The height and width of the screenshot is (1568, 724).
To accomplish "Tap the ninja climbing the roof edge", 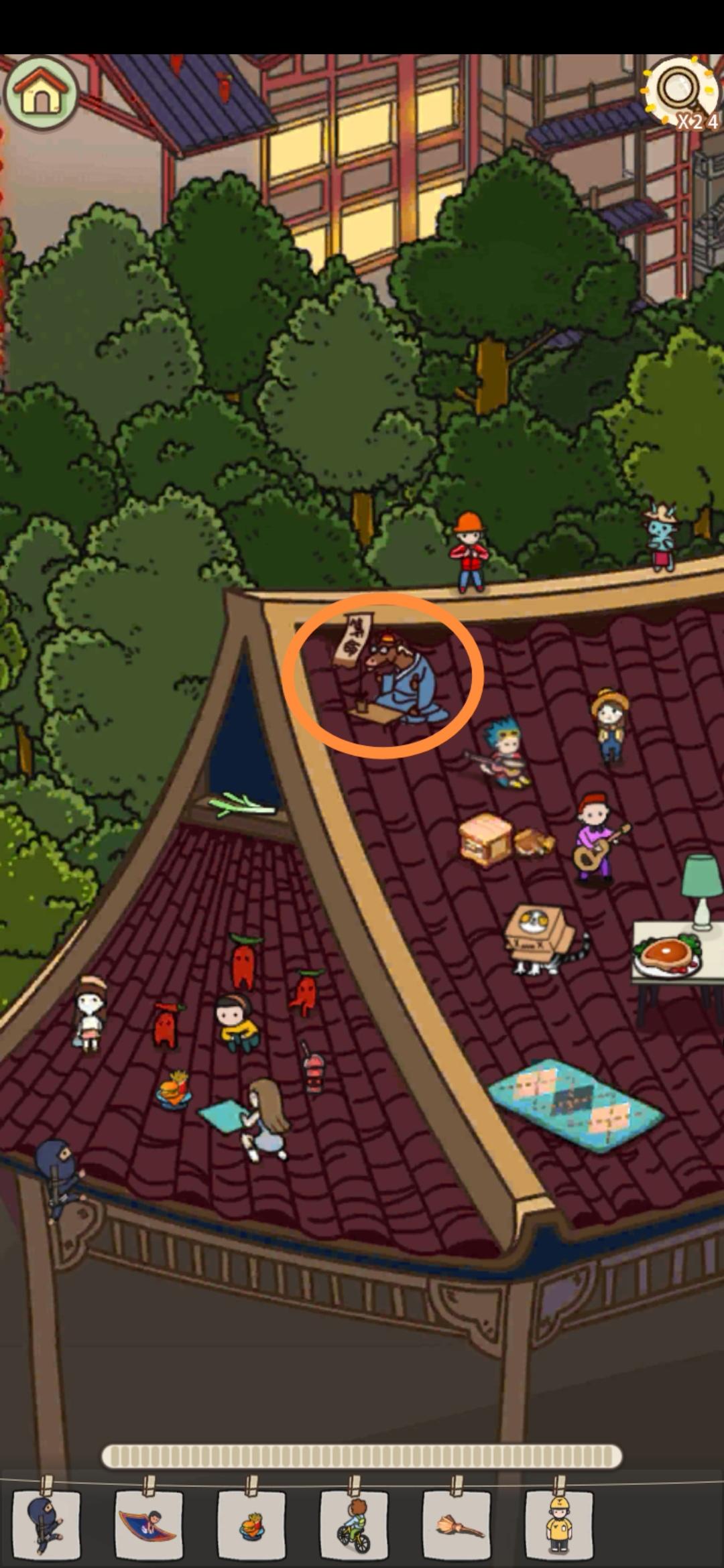I will click(x=58, y=1177).
